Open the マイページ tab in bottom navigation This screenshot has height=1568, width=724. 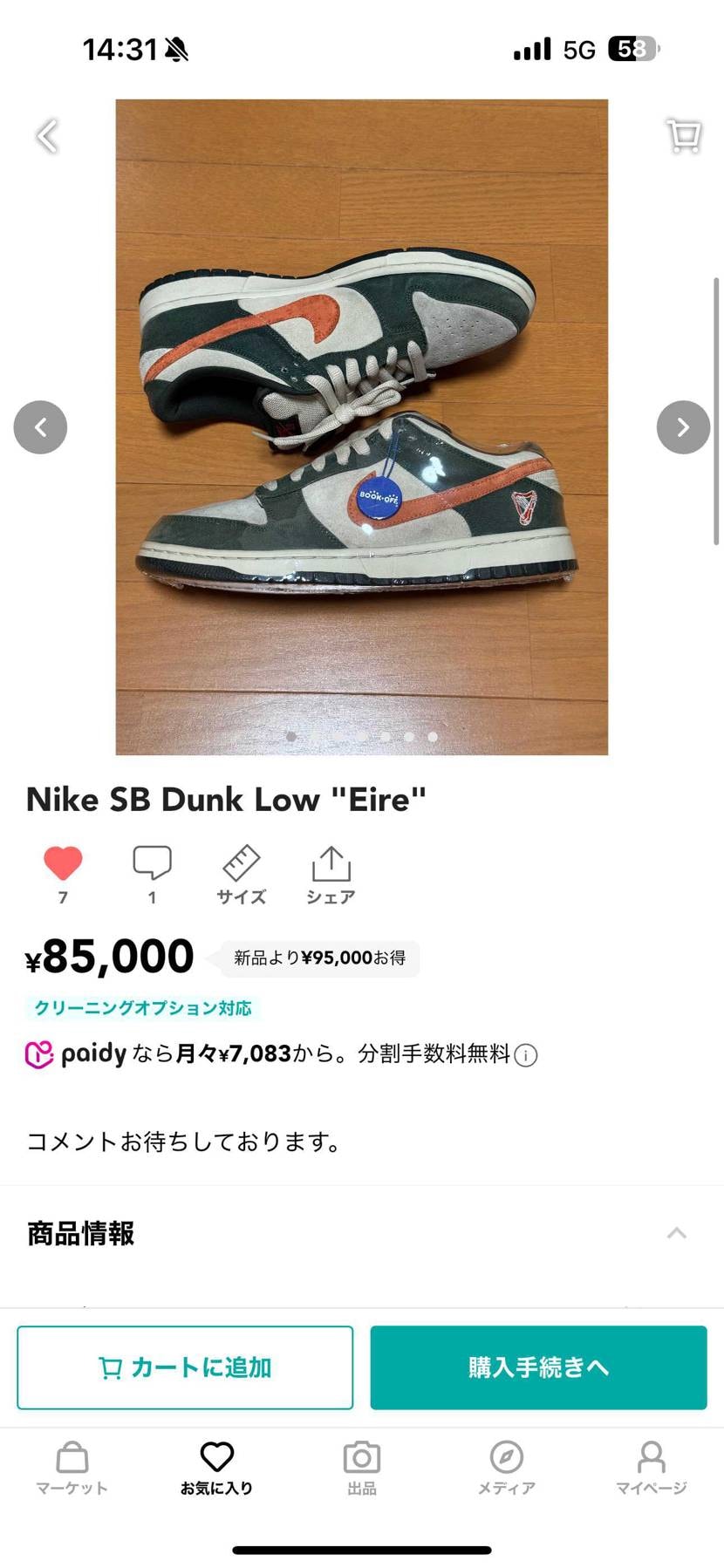[x=650, y=1456]
